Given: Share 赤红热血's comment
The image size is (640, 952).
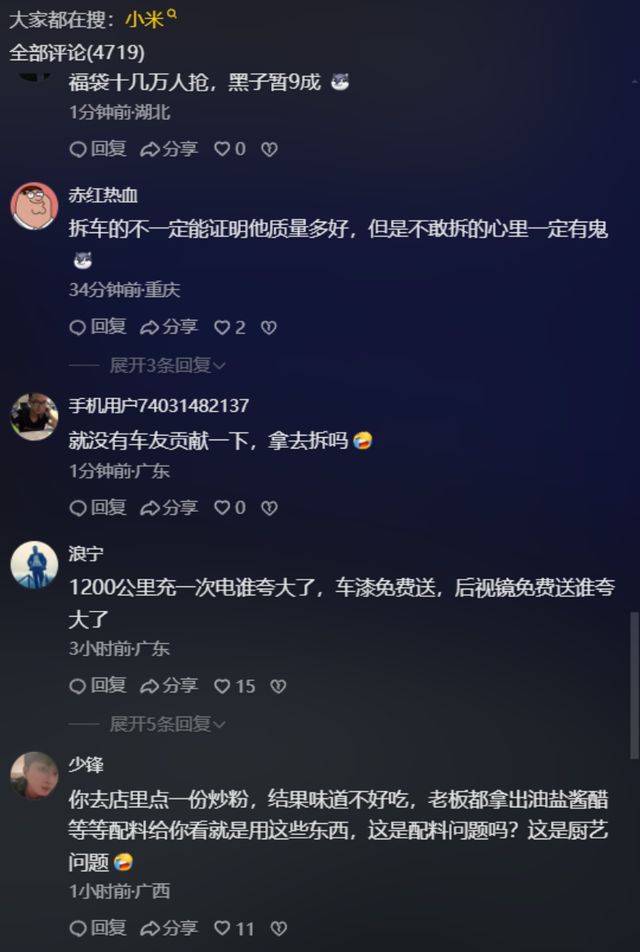Looking at the screenshot, I should (x=169, y=327).
